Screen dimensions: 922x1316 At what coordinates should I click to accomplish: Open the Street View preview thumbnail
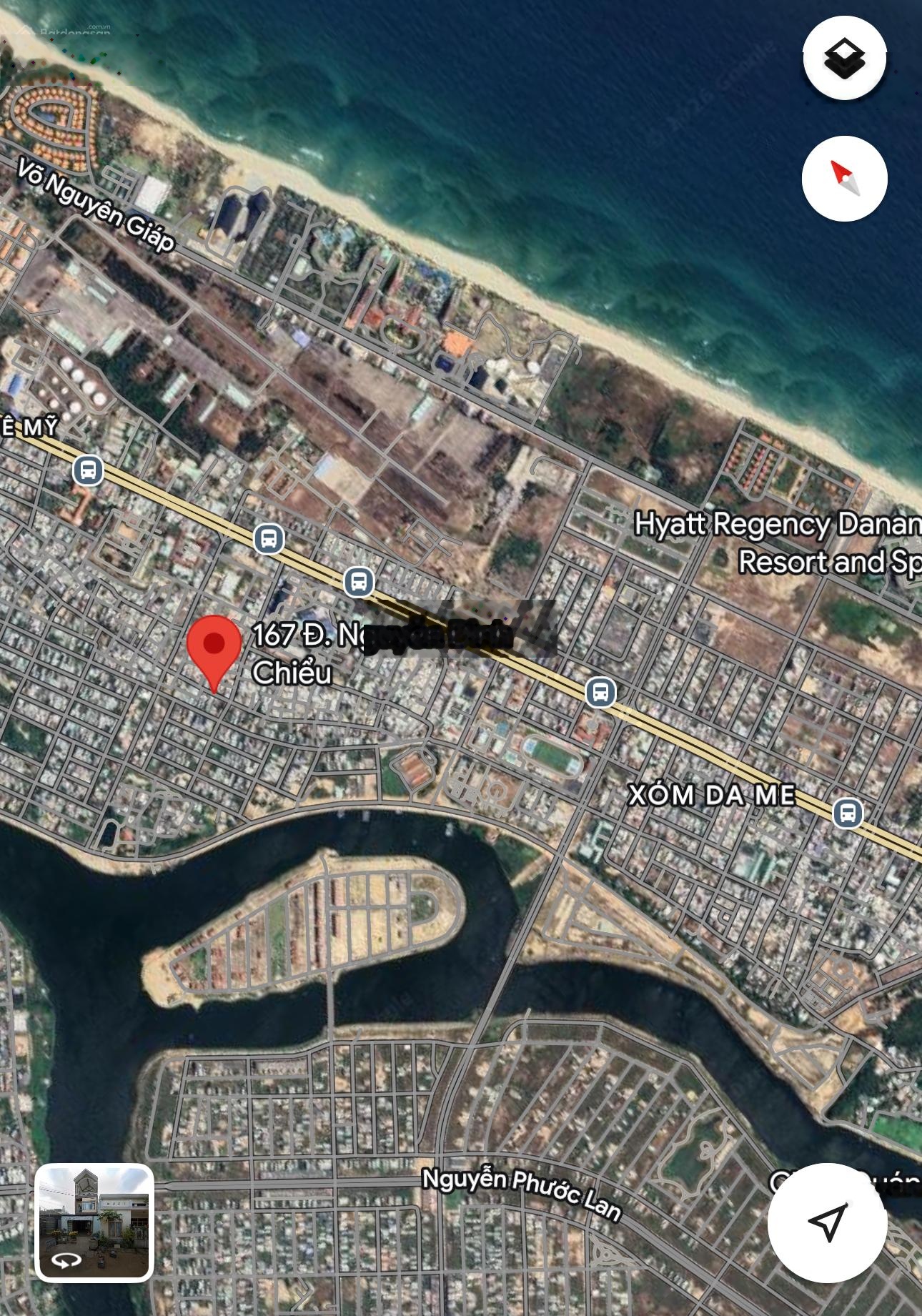pos(94,1222)
